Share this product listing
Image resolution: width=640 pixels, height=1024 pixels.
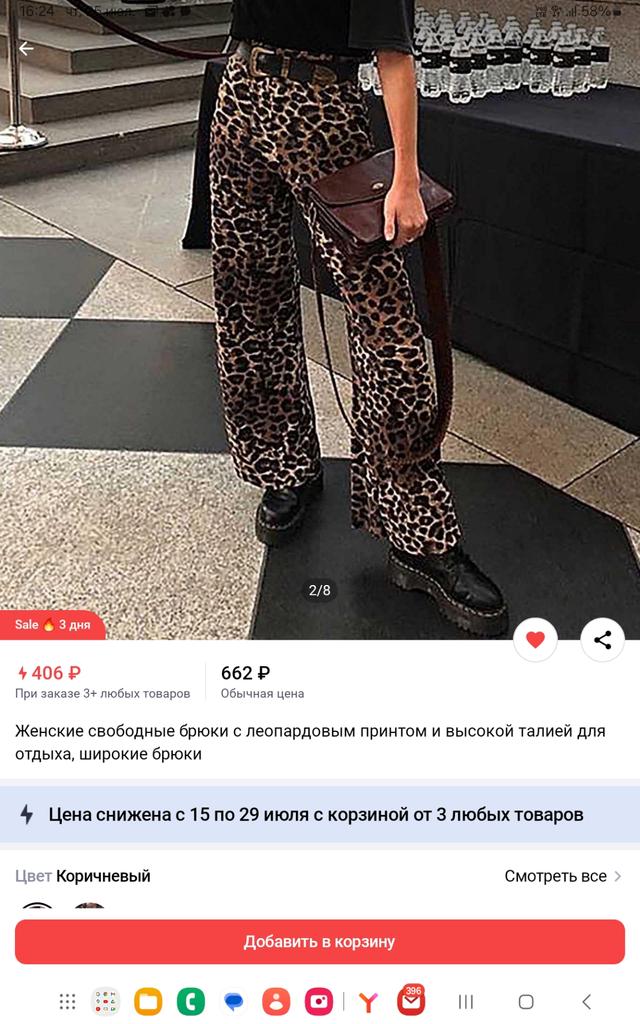click(x=602, y=640)
